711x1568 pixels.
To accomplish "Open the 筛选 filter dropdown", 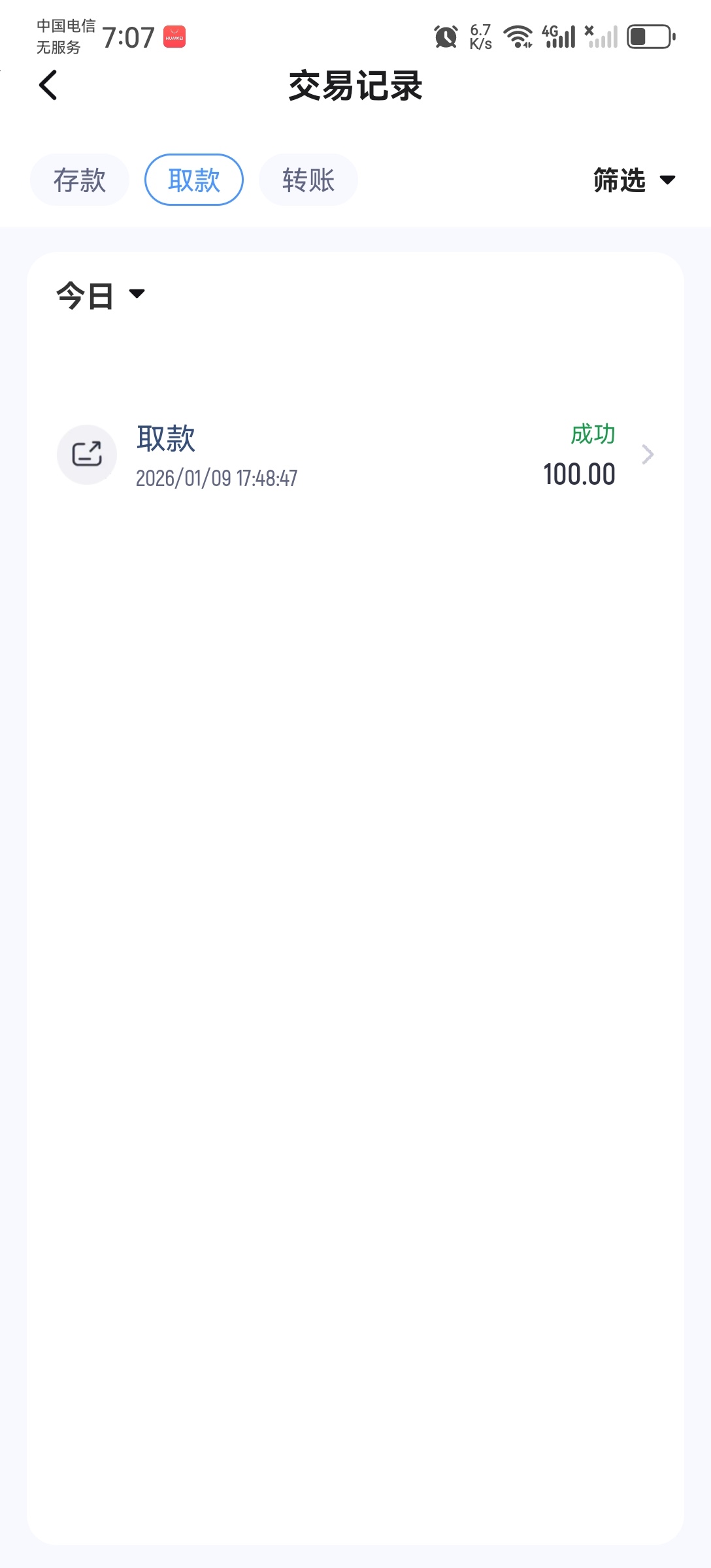I will 633,180.
